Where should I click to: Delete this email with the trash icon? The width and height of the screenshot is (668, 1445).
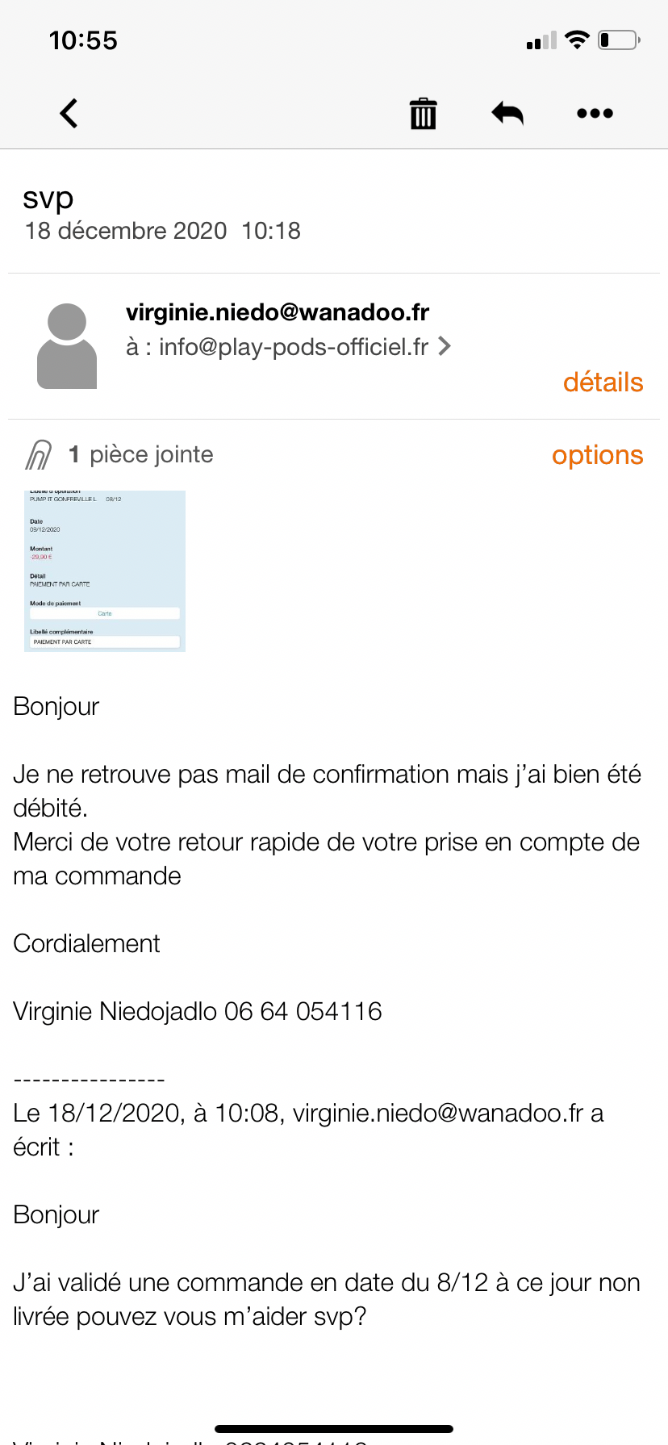pos(423,113)
